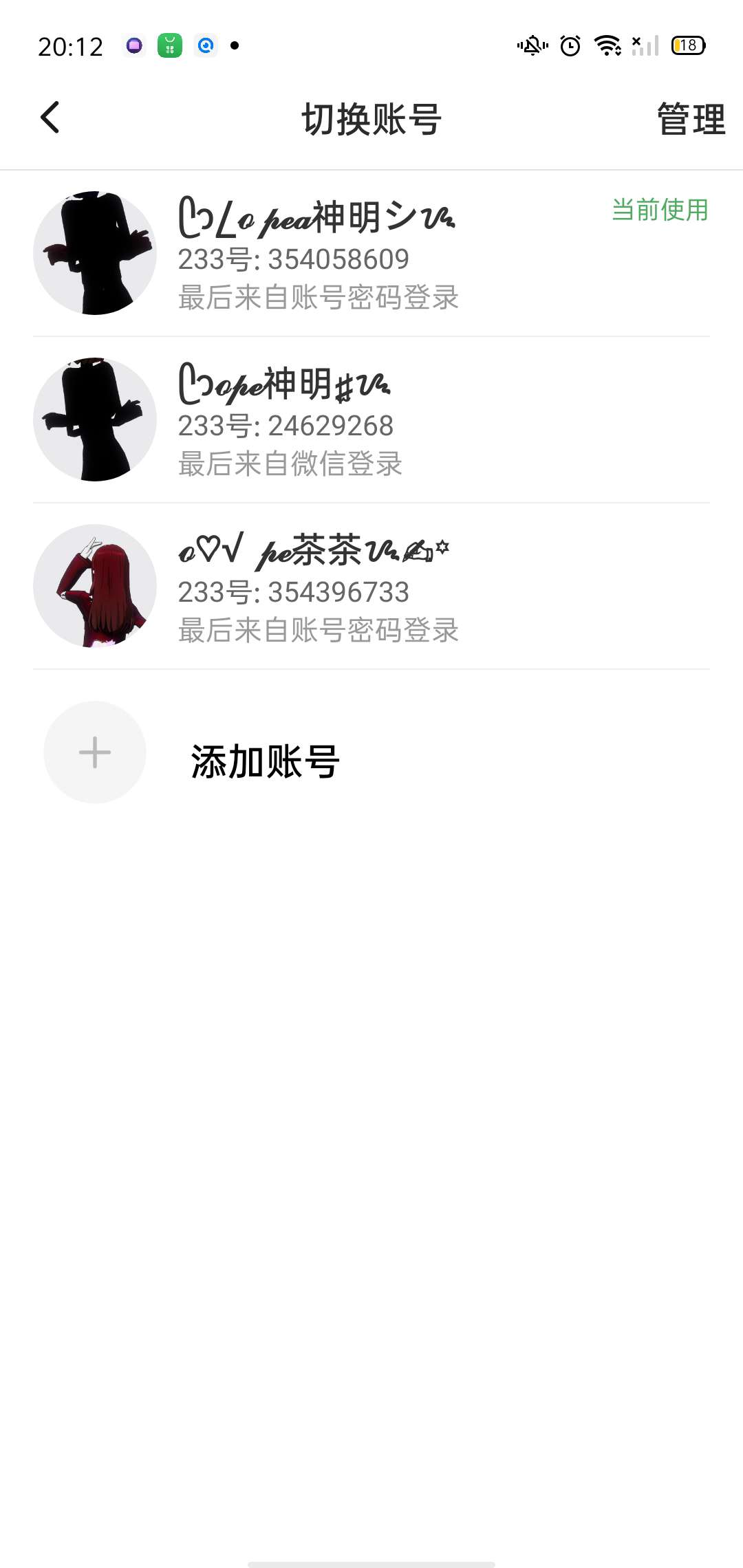
Task: Open 管理 to manage accounts
Action: pyautogui.click(x=690, y=119)
